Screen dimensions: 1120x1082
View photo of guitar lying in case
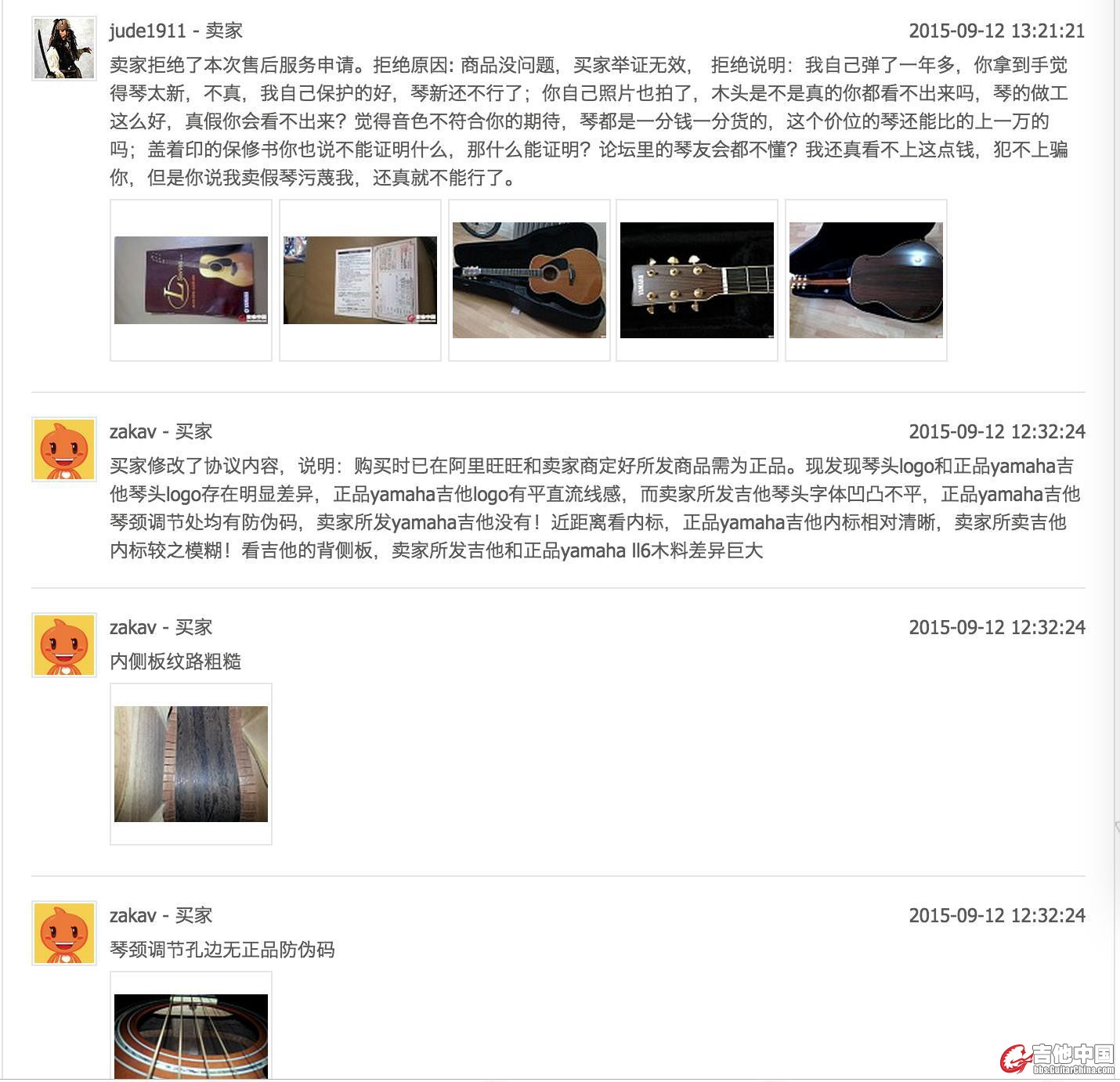[529, 280]
